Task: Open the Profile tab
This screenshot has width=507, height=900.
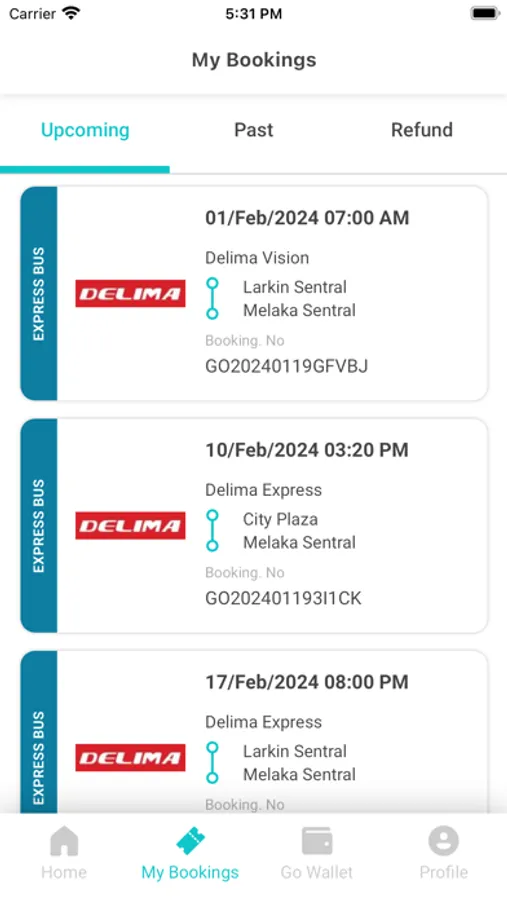Action: pyautogui.click(x=443, y=853)
